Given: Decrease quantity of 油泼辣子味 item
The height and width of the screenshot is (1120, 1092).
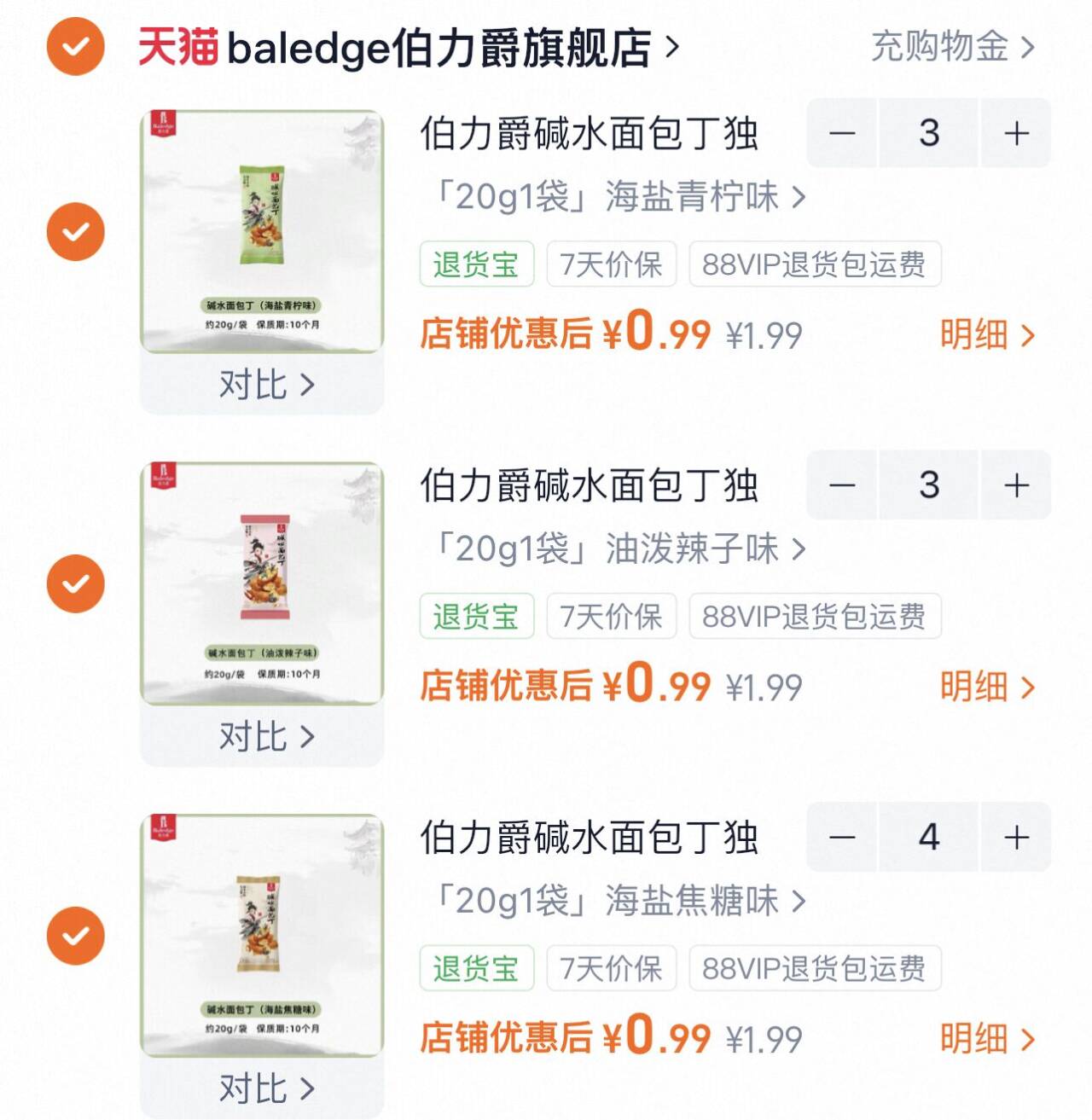Looking at the screenshot, I should point(842,485).
